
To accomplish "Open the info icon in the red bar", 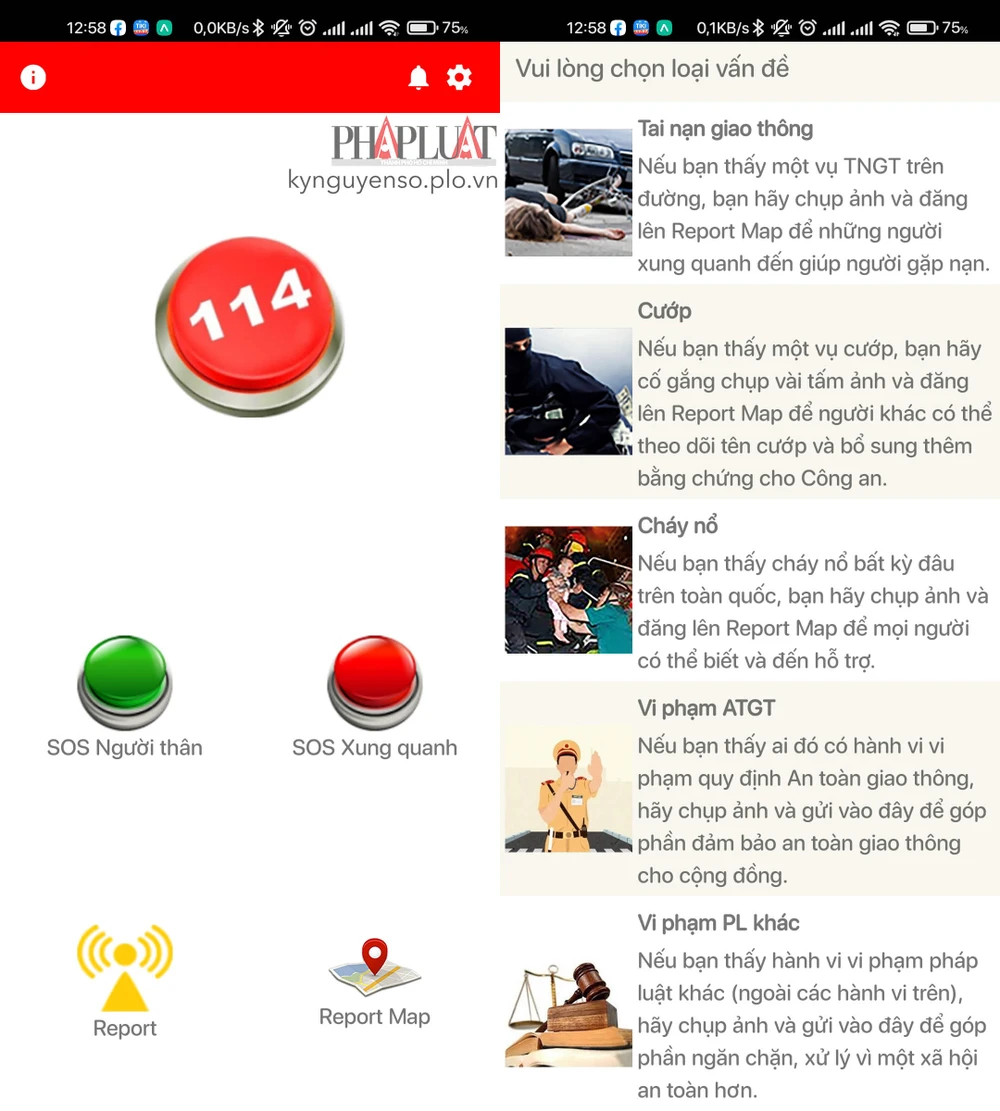I will [33, 78].
